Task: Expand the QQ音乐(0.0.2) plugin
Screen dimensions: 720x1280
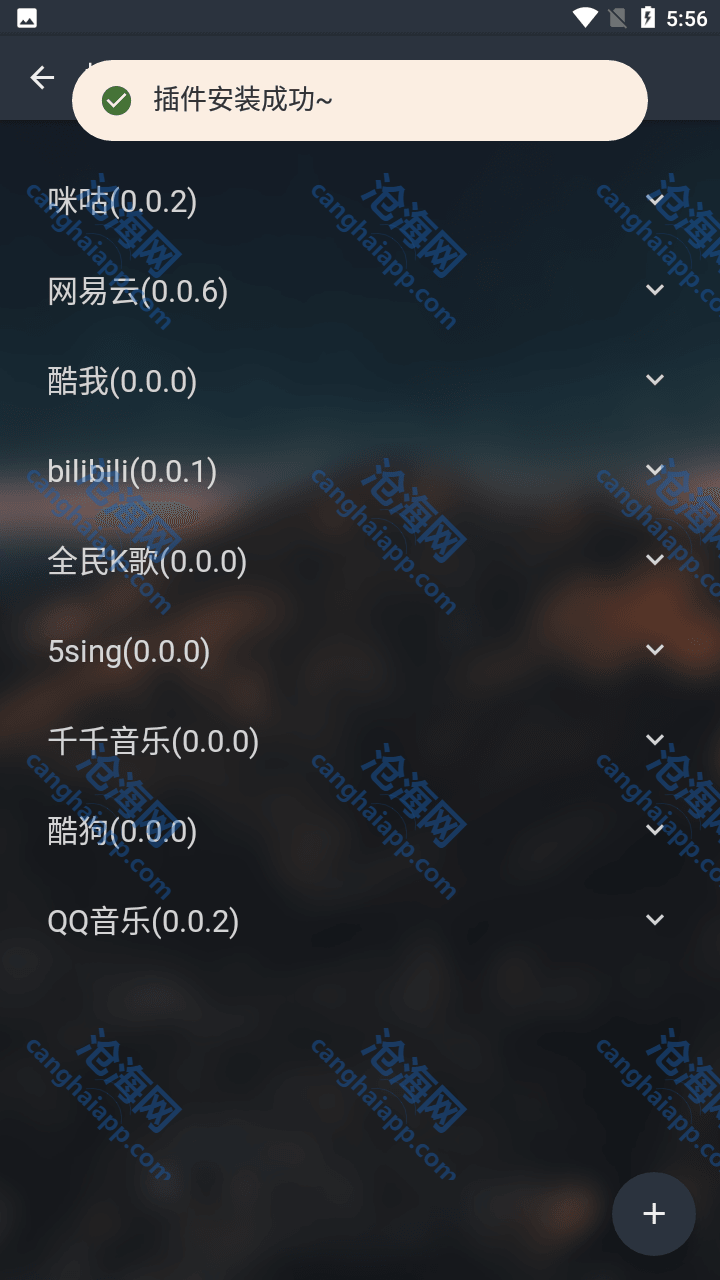Action: tap(655, 920)
